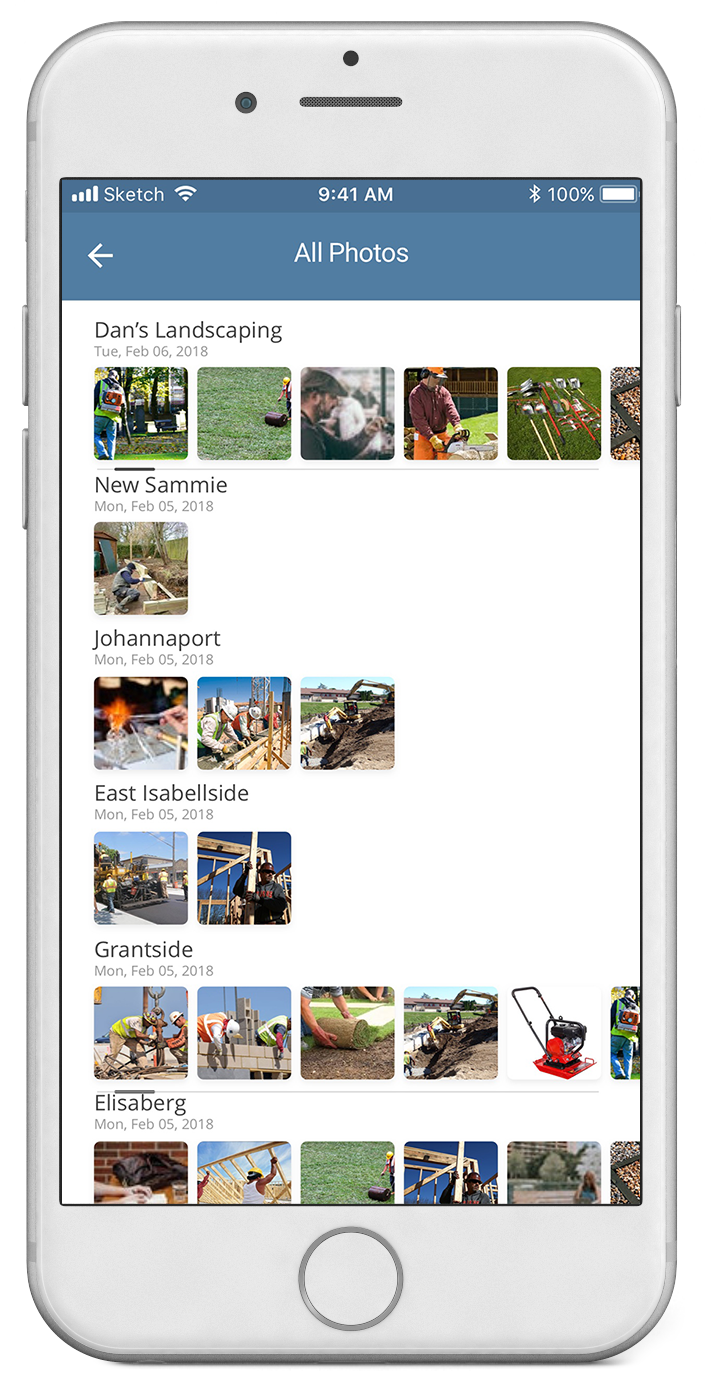Open the lawn roller photo under Dan's Landscaping

click(244, 413)
